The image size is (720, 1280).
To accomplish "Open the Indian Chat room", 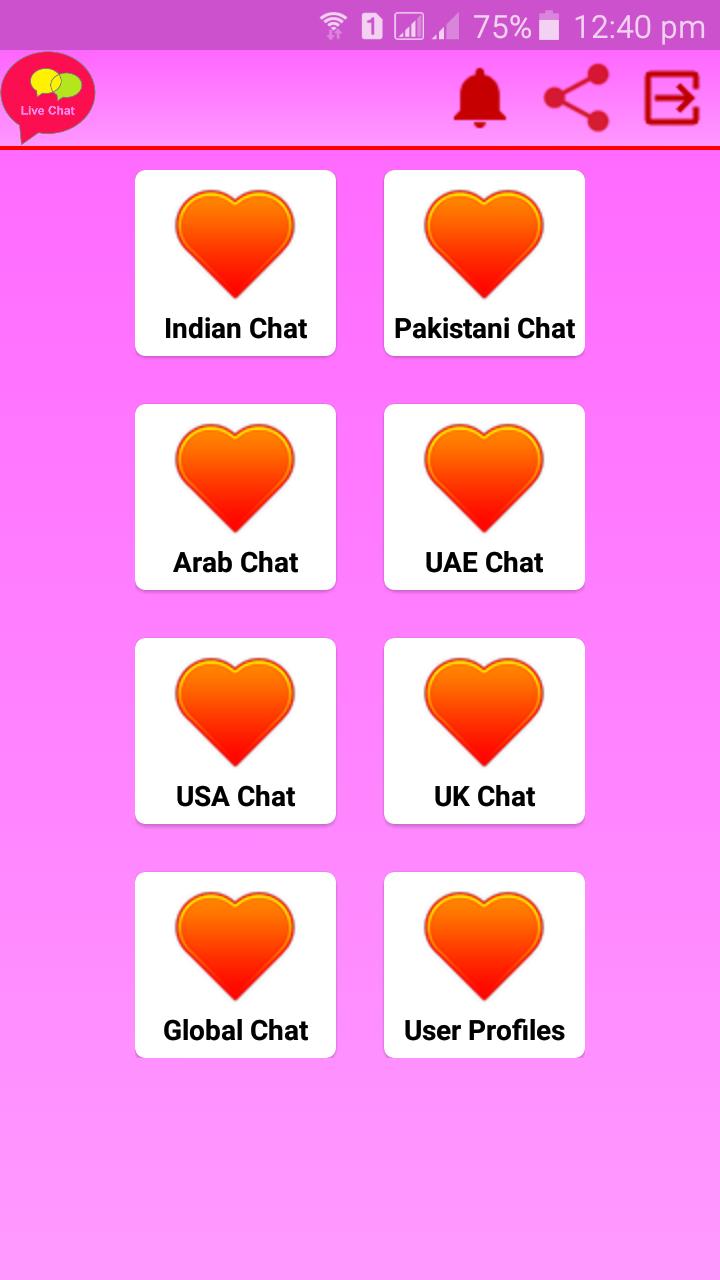I will tap(235, 263).
